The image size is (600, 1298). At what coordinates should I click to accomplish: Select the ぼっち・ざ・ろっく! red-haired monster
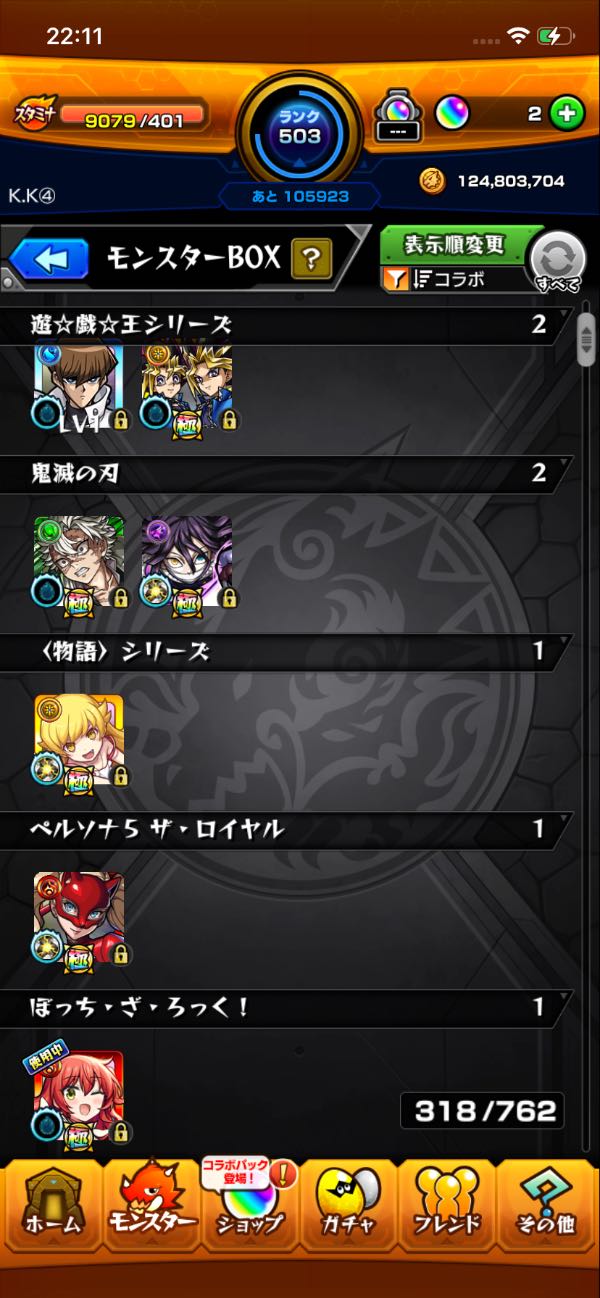pyautogui.click(x=79, y=1097)
